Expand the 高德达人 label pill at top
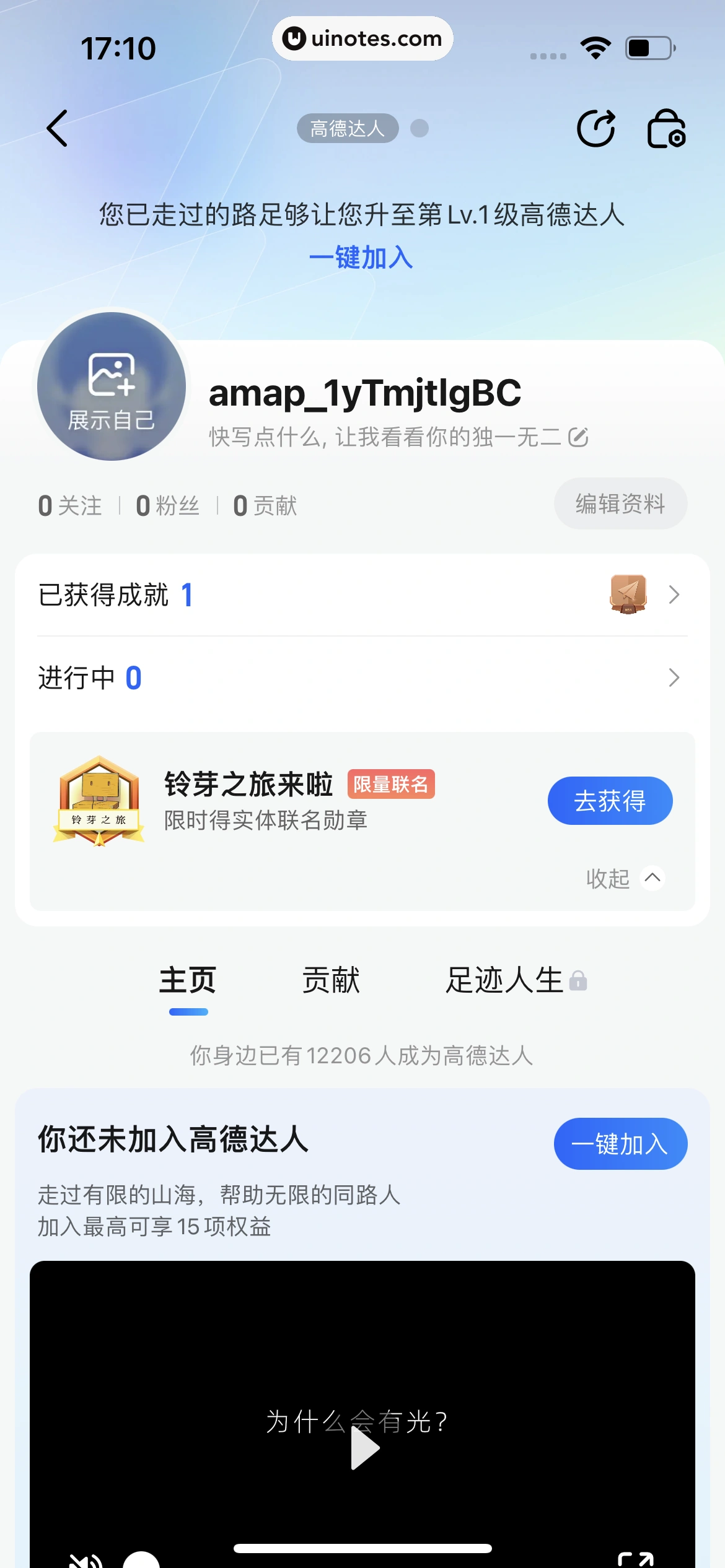Image resolution: width=725 pixels, height=1568 pixels. click(348, 128)
